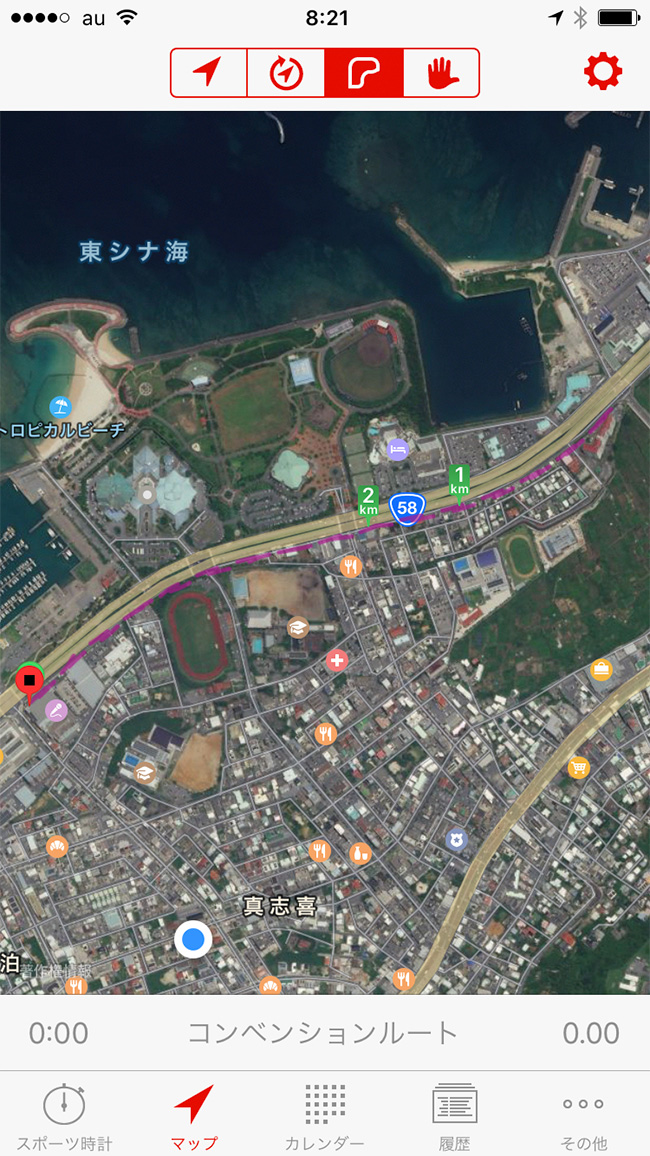Open the settings gear
The width and height of the screenshot is (650, 1156).
coord(603,72)
